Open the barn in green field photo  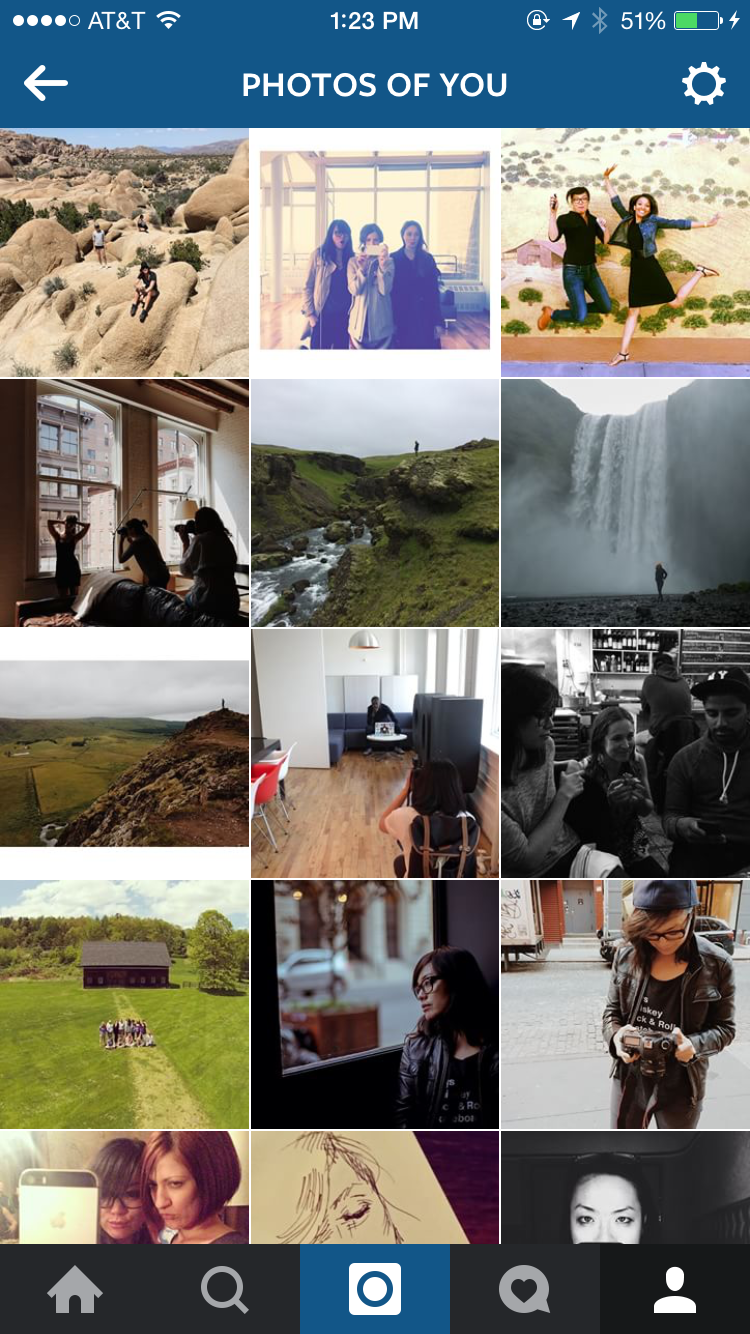(x=124, y=1005)
